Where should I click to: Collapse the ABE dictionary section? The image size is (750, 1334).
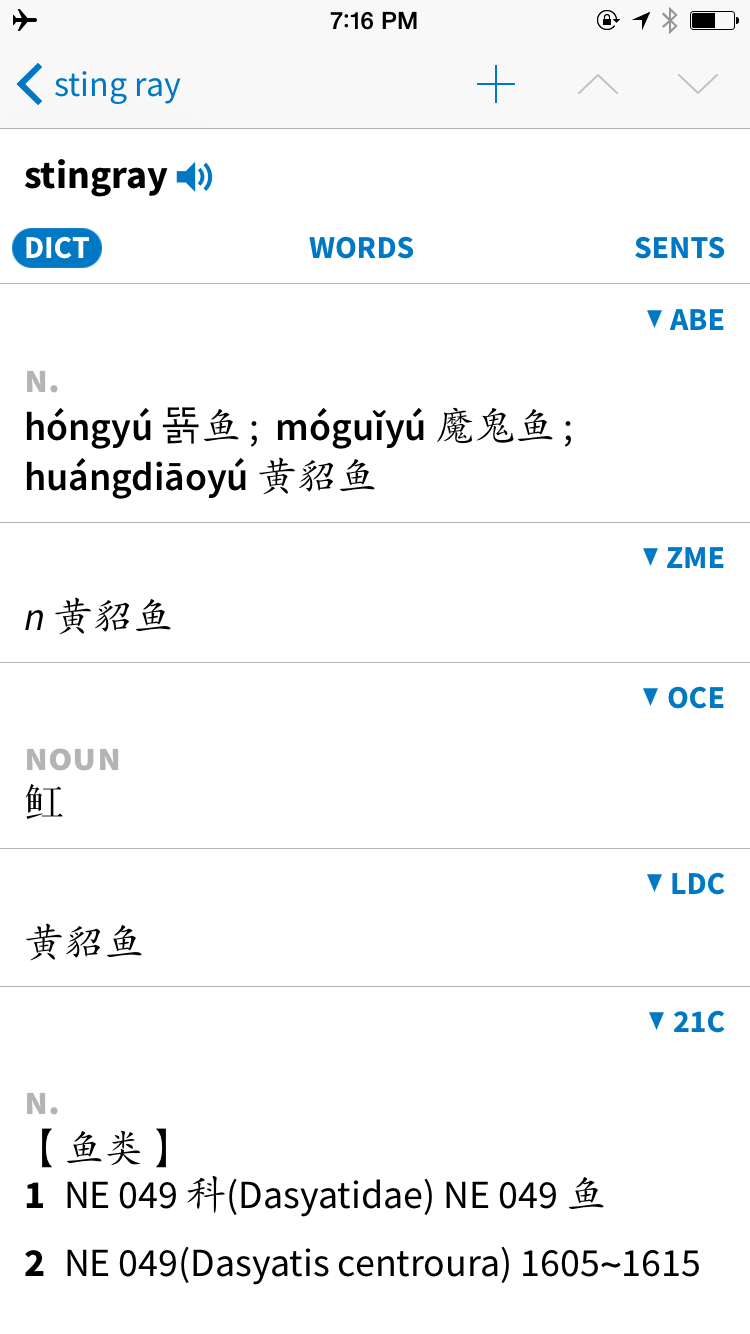(685, 320)
